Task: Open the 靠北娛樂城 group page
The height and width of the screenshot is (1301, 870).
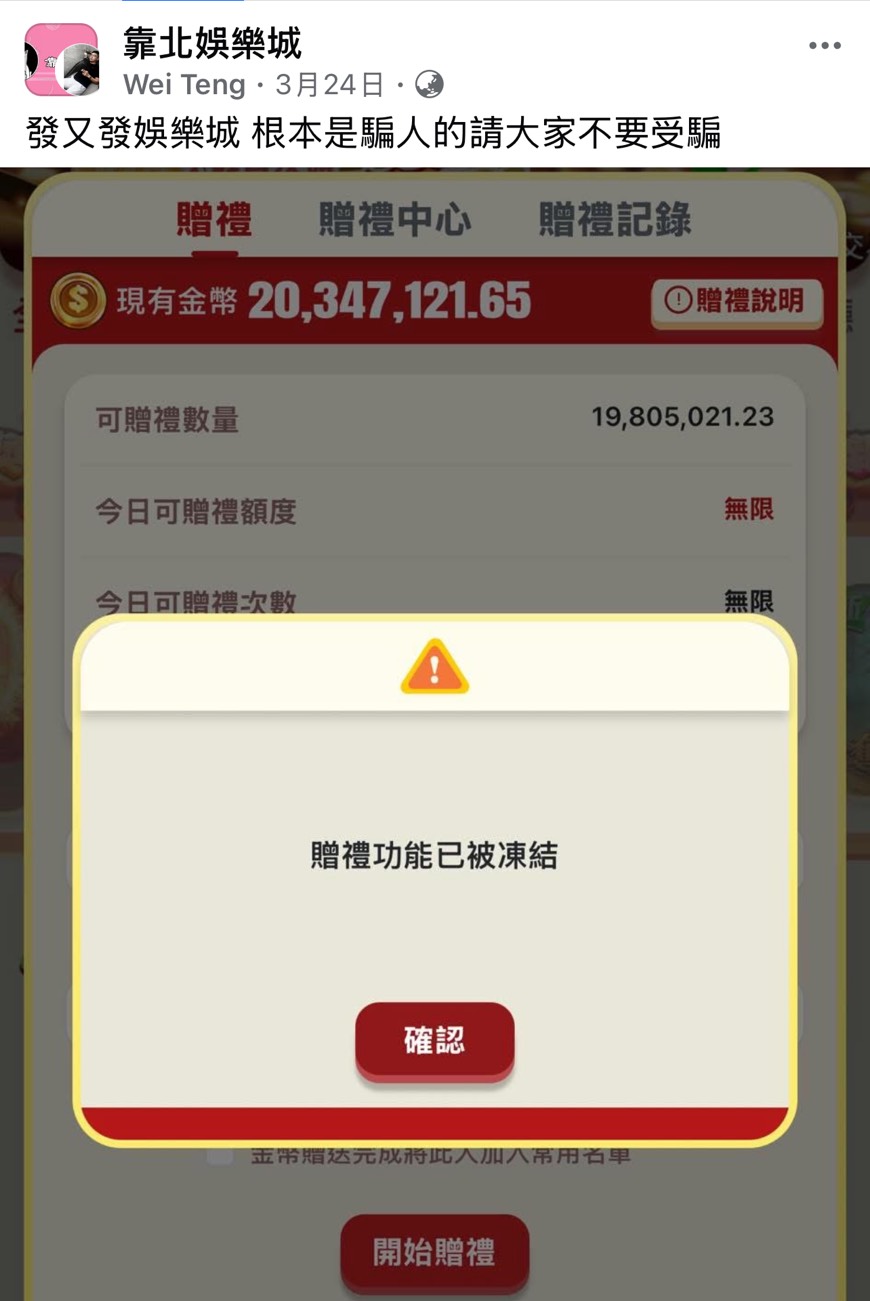Action: 212,44
